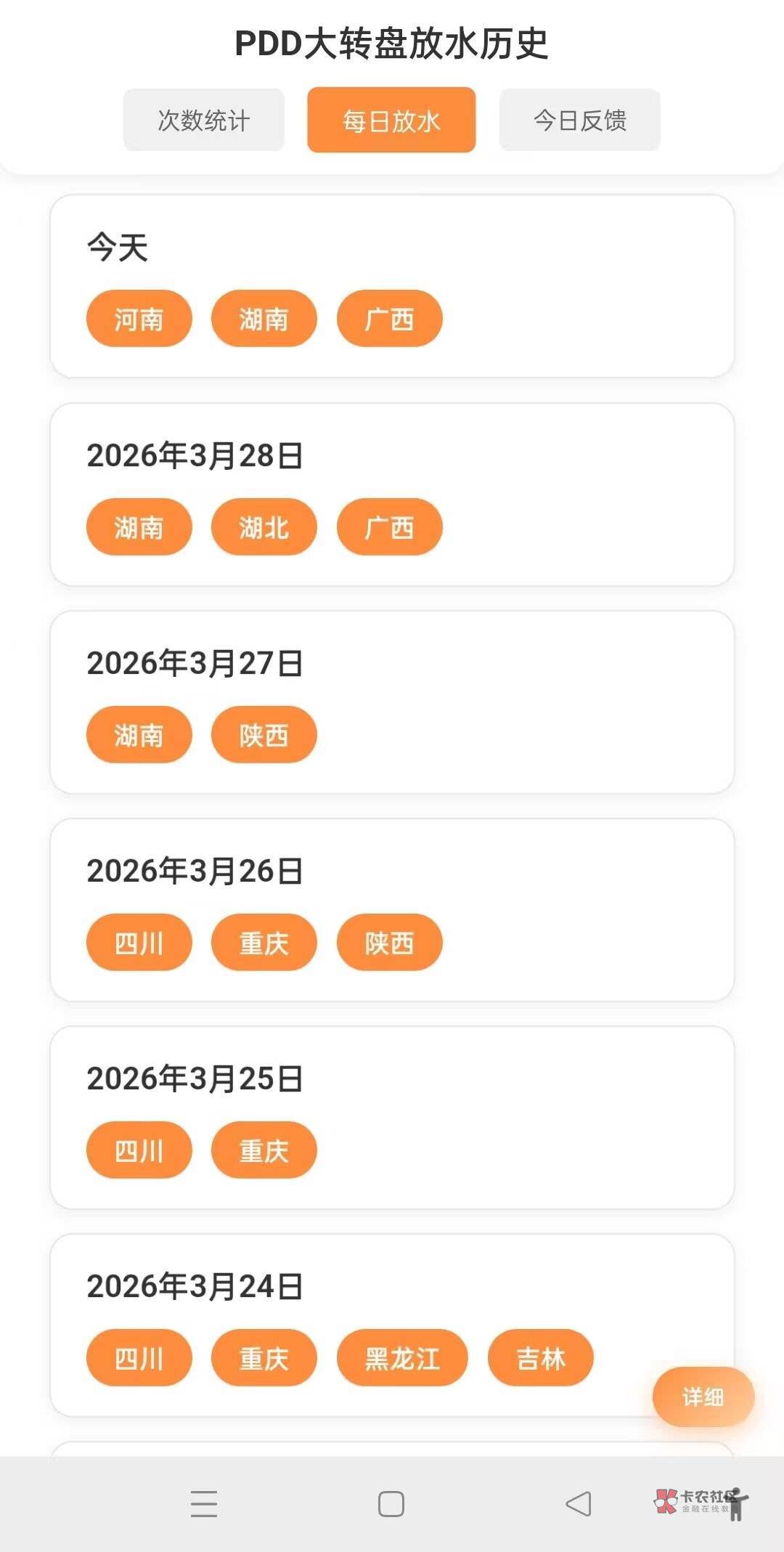Go back with the system back button
Viewport: 784px width, 1552px height.
[x=579, y=1503]
